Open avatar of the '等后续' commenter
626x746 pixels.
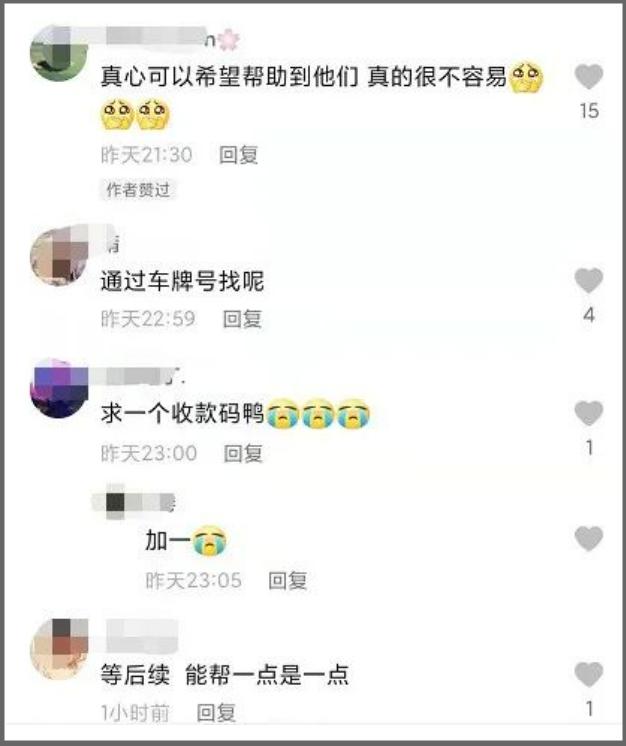[x=60, y=648]
